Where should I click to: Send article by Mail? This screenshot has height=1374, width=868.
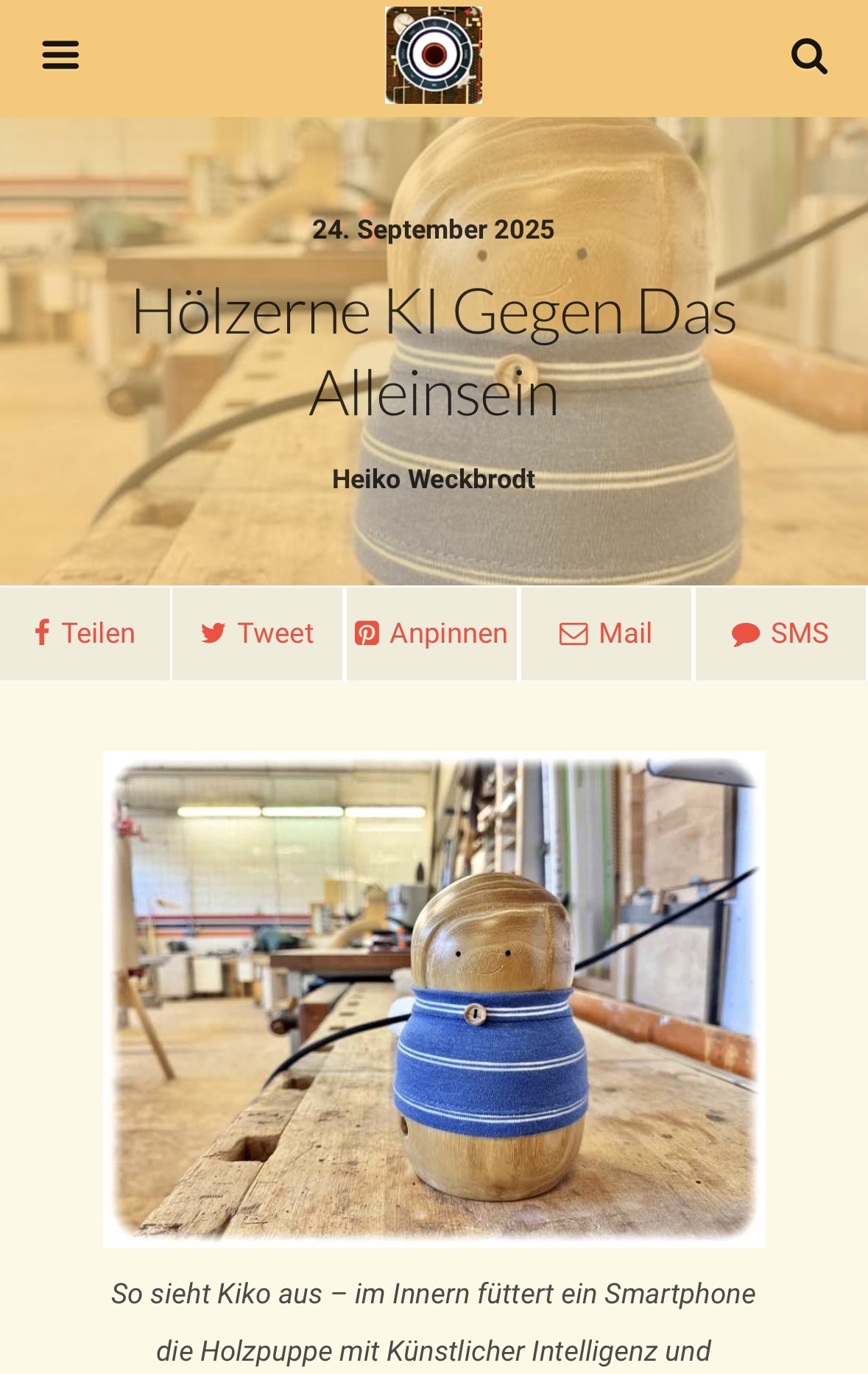(x=606, y=633)
